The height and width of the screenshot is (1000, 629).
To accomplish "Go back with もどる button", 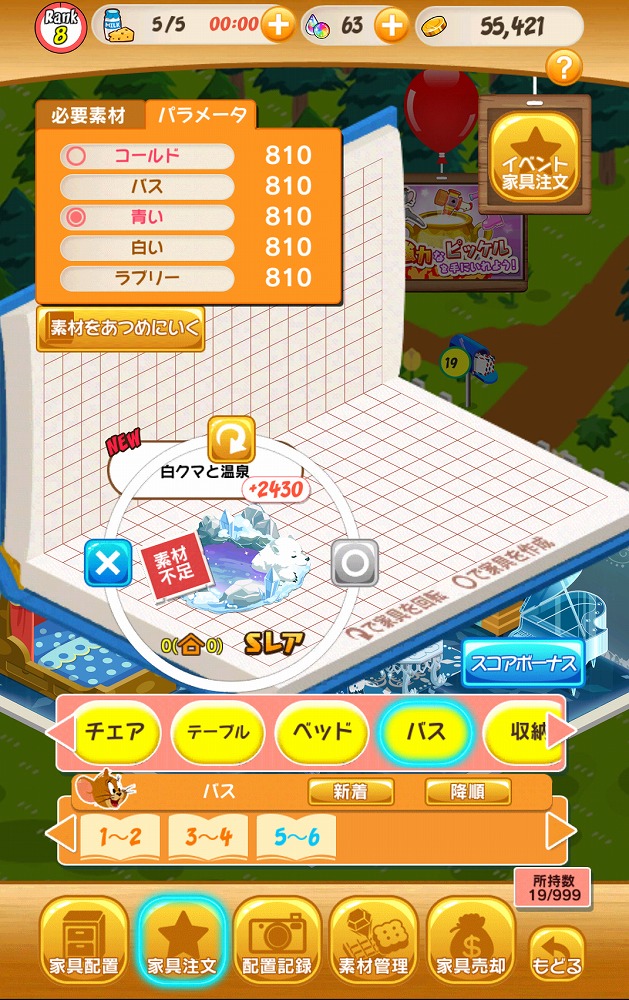I will pos(557,952).
